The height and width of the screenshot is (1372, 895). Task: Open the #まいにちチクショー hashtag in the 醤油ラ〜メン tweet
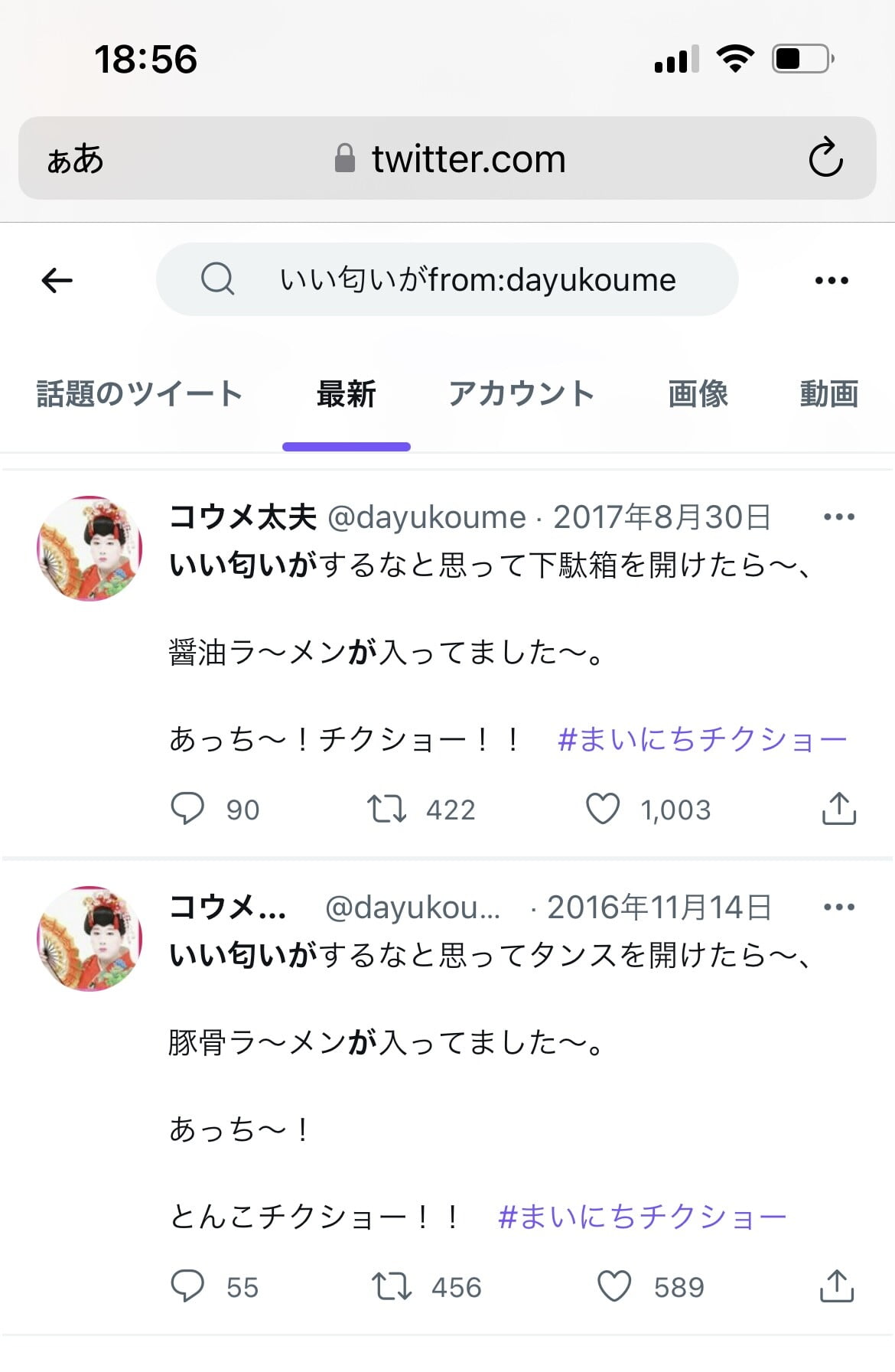702,739
